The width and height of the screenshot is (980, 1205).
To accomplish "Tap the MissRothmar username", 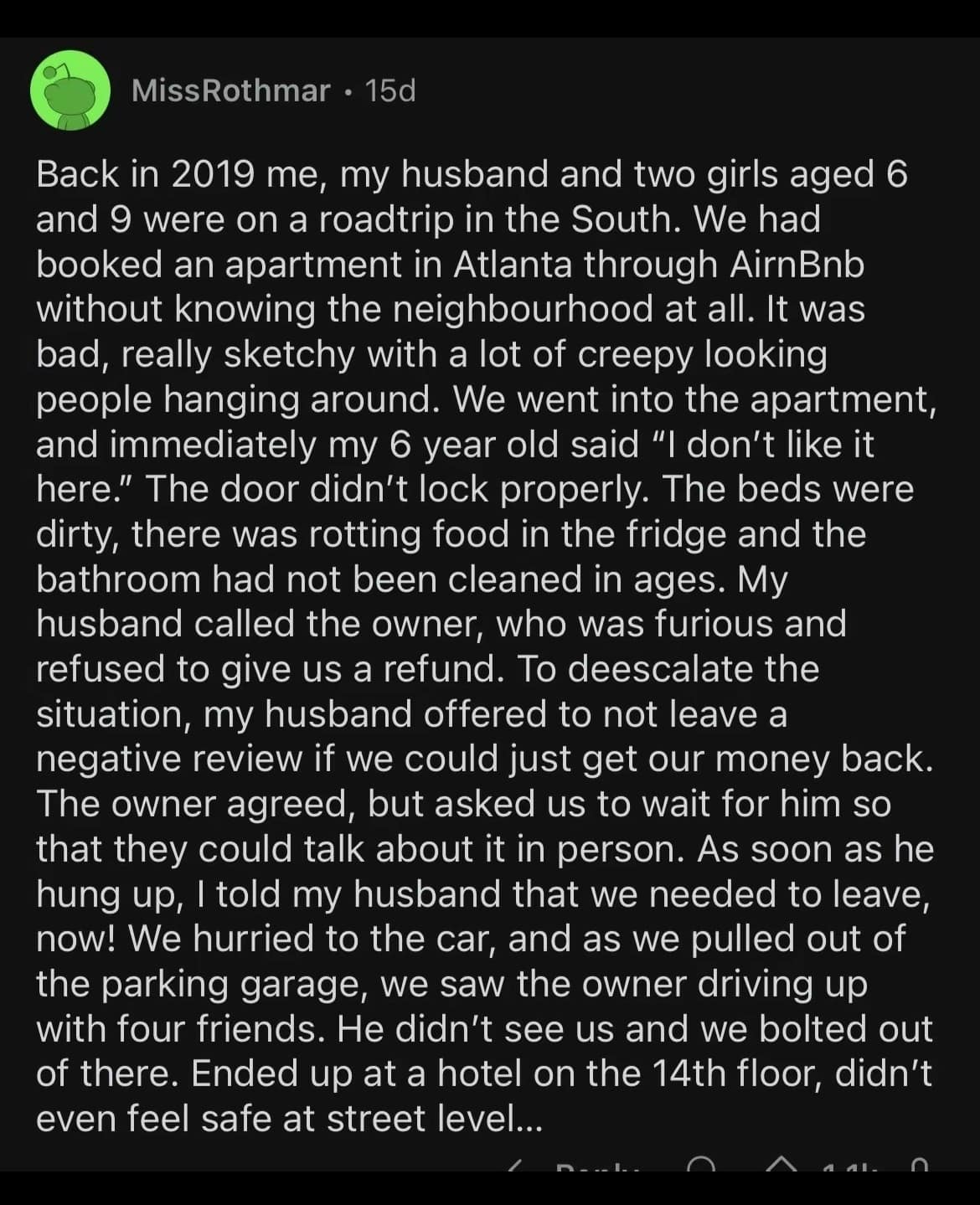I will (230, 90).
